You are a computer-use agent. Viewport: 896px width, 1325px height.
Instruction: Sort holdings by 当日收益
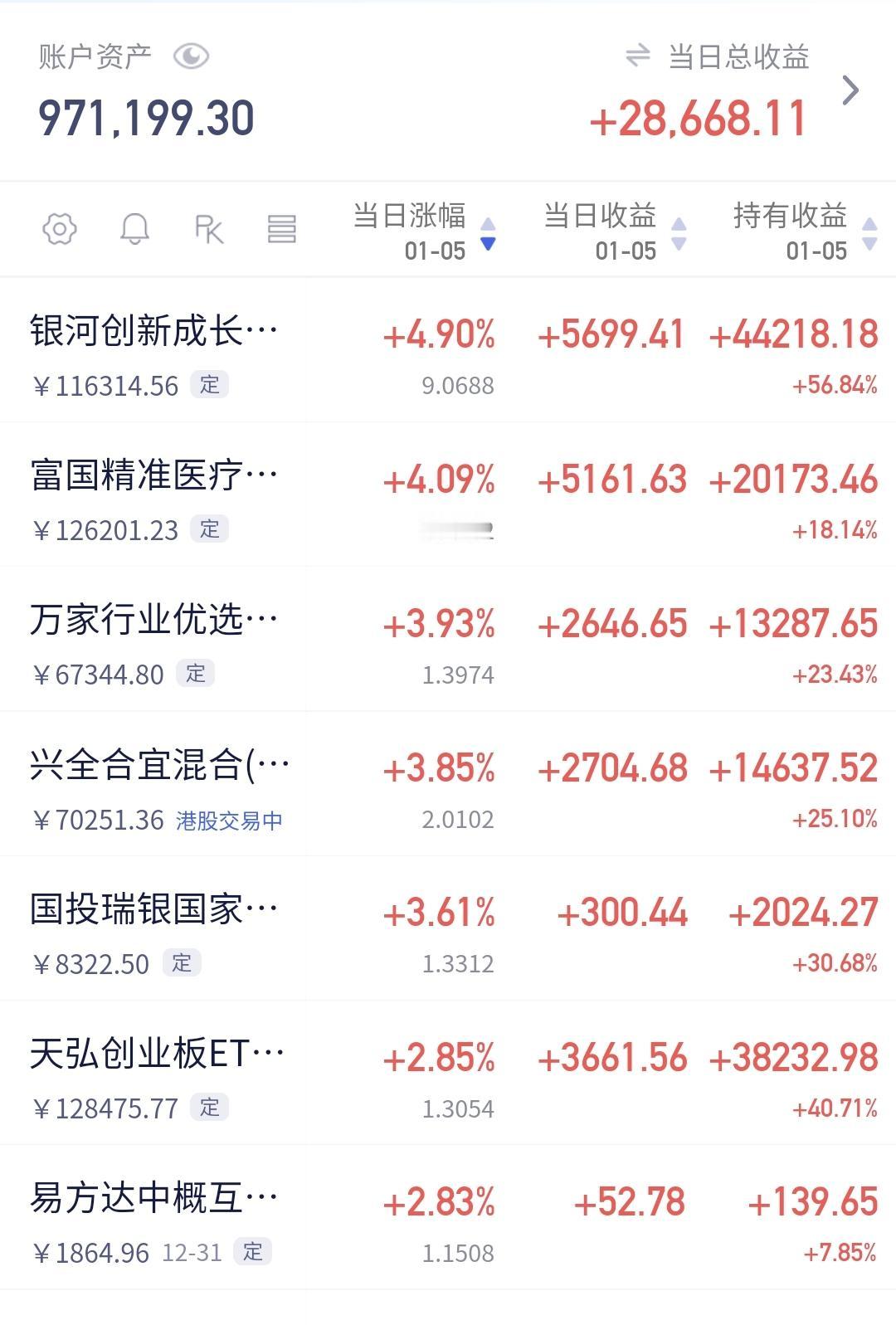click(x=616, y=231)
